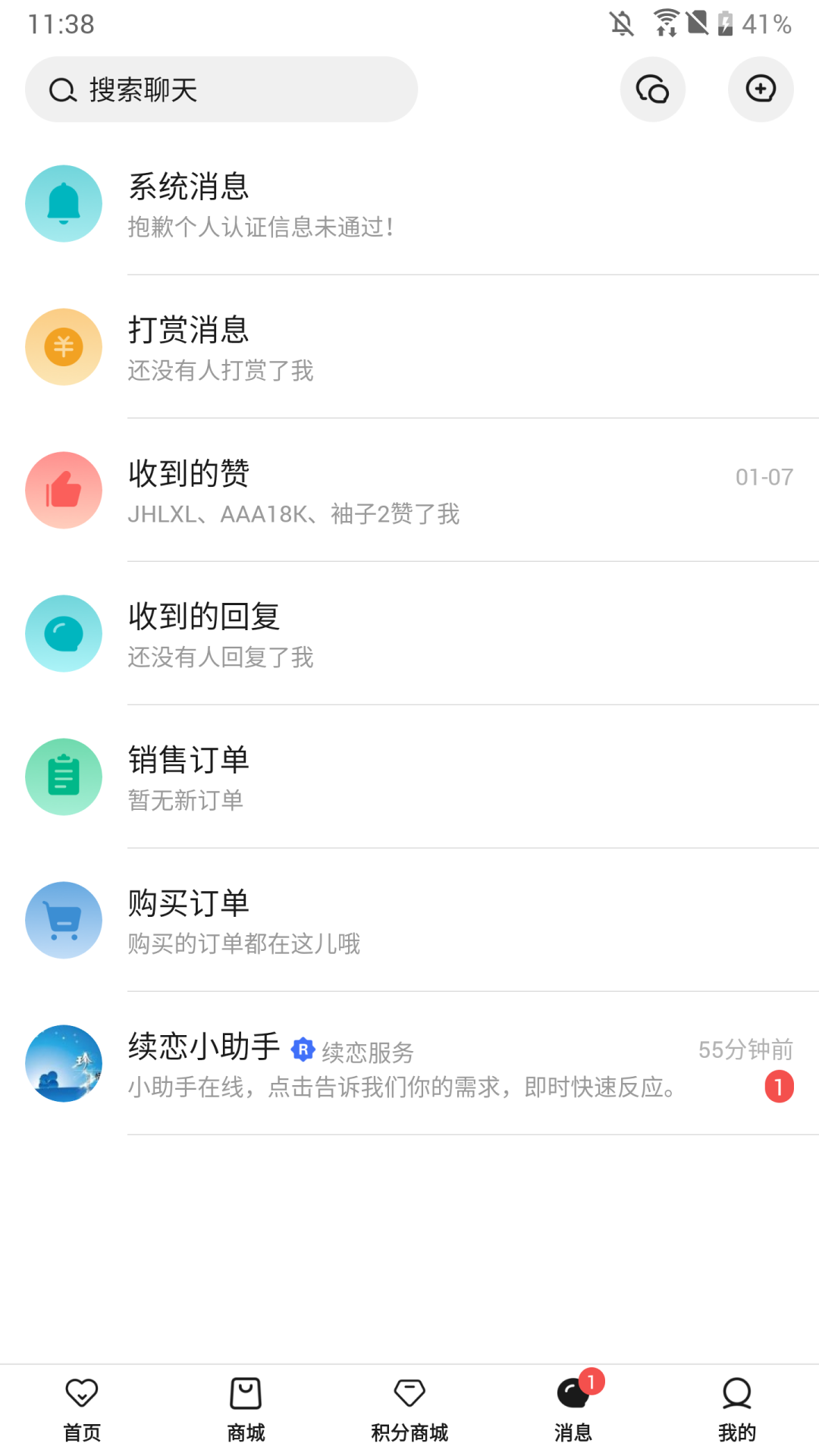Go to the 商城 tab
This screenshot has height=1456, width=819.
point(246,1409)
